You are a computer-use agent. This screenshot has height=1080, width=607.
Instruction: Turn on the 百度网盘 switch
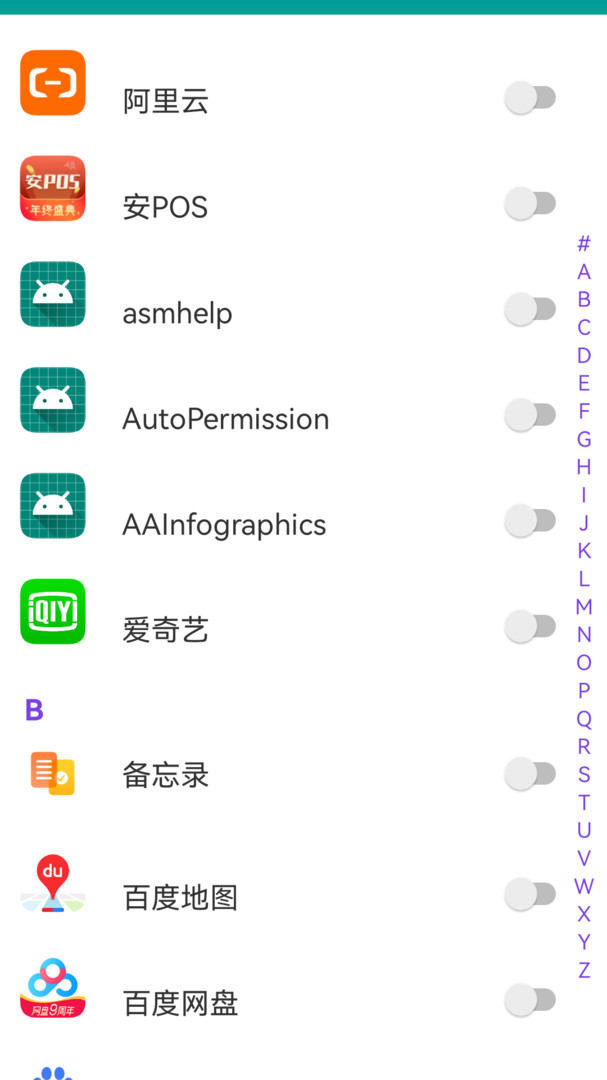click(530, 1000)
